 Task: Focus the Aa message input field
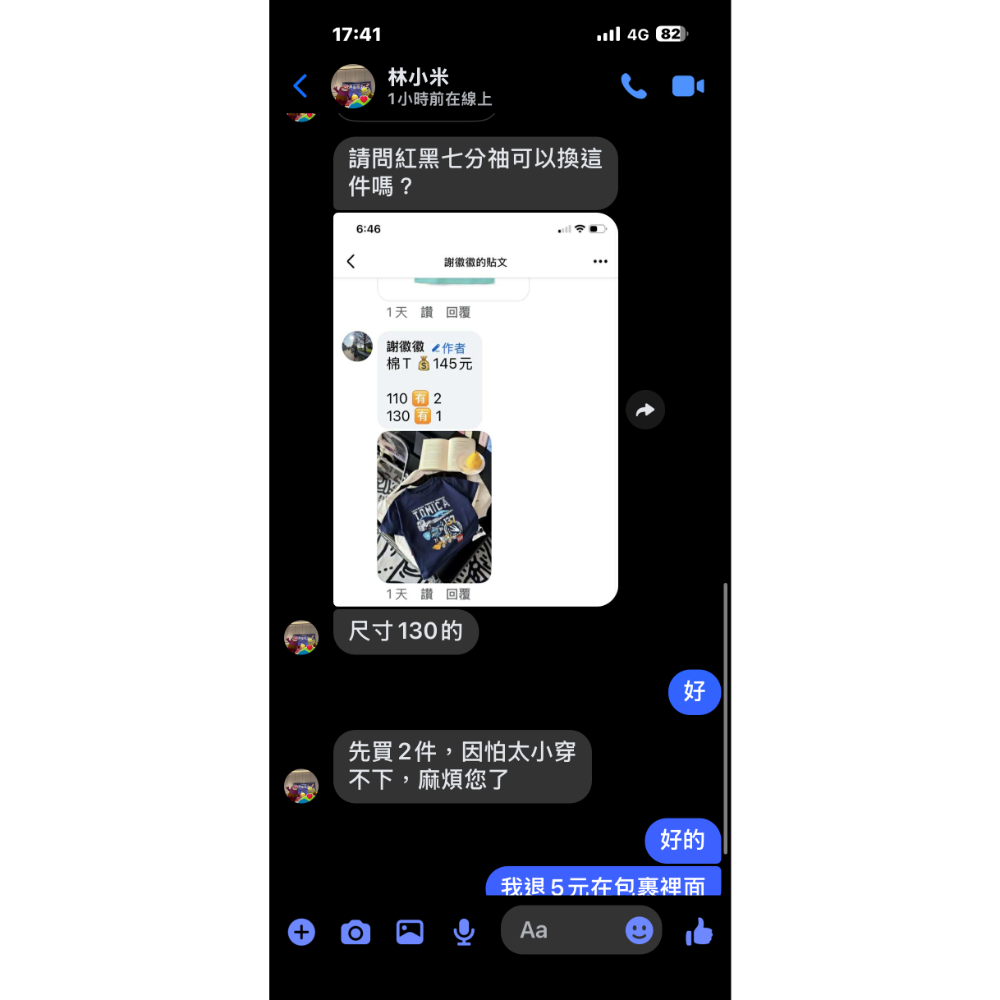565,930
